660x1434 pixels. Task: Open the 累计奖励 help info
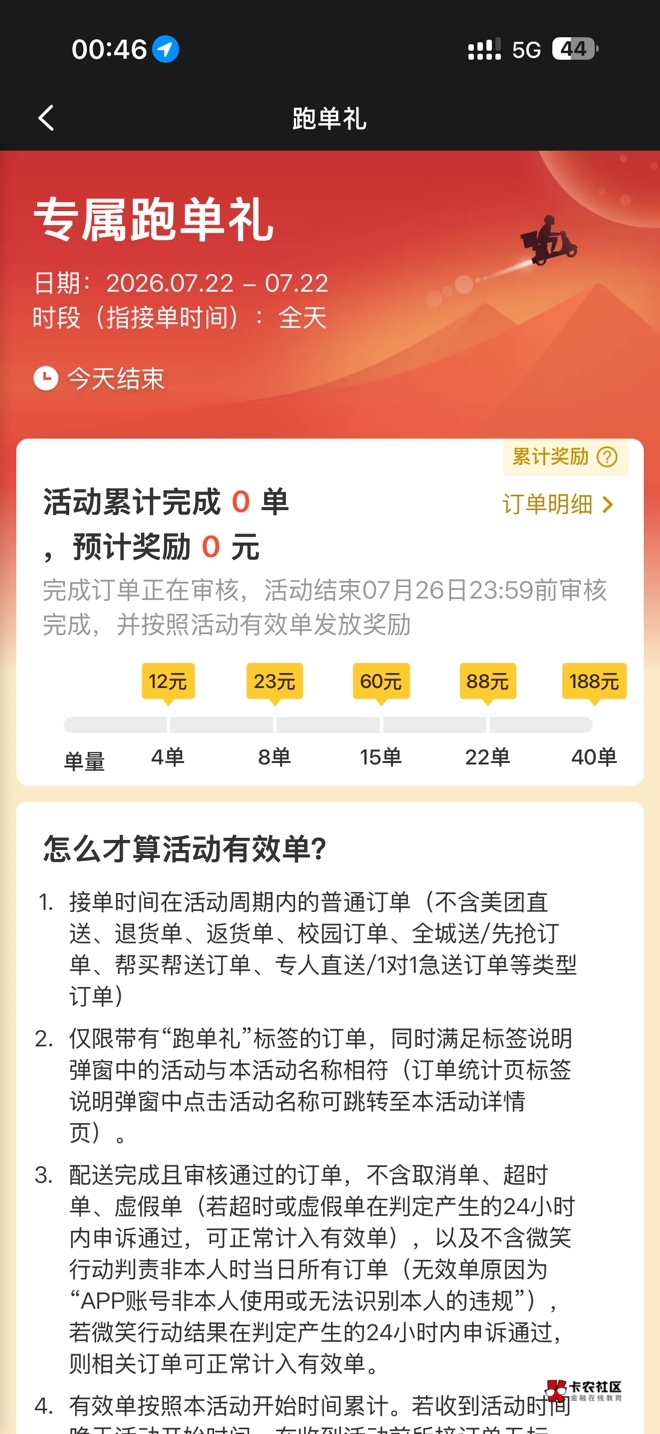(565, 457)
